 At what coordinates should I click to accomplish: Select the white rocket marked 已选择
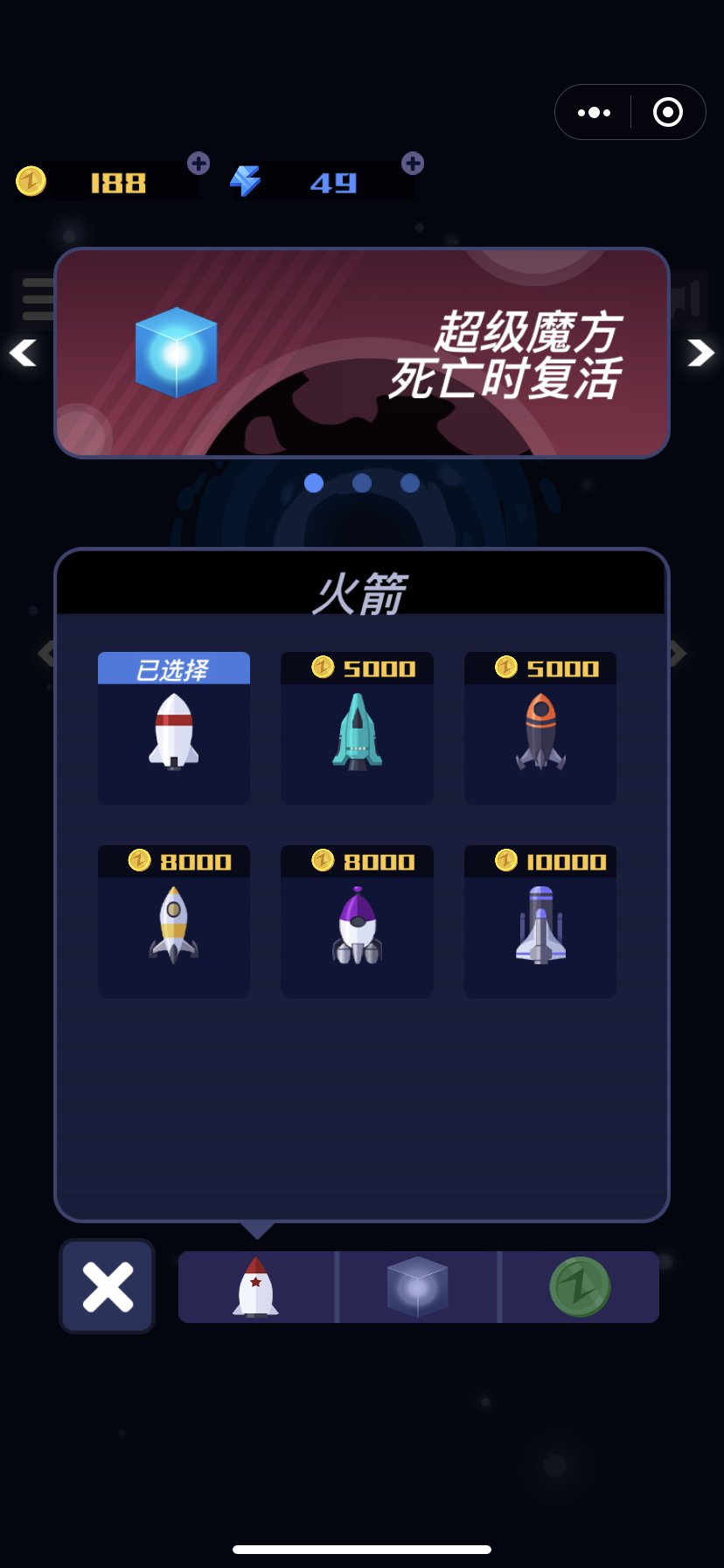coord(174,728)
